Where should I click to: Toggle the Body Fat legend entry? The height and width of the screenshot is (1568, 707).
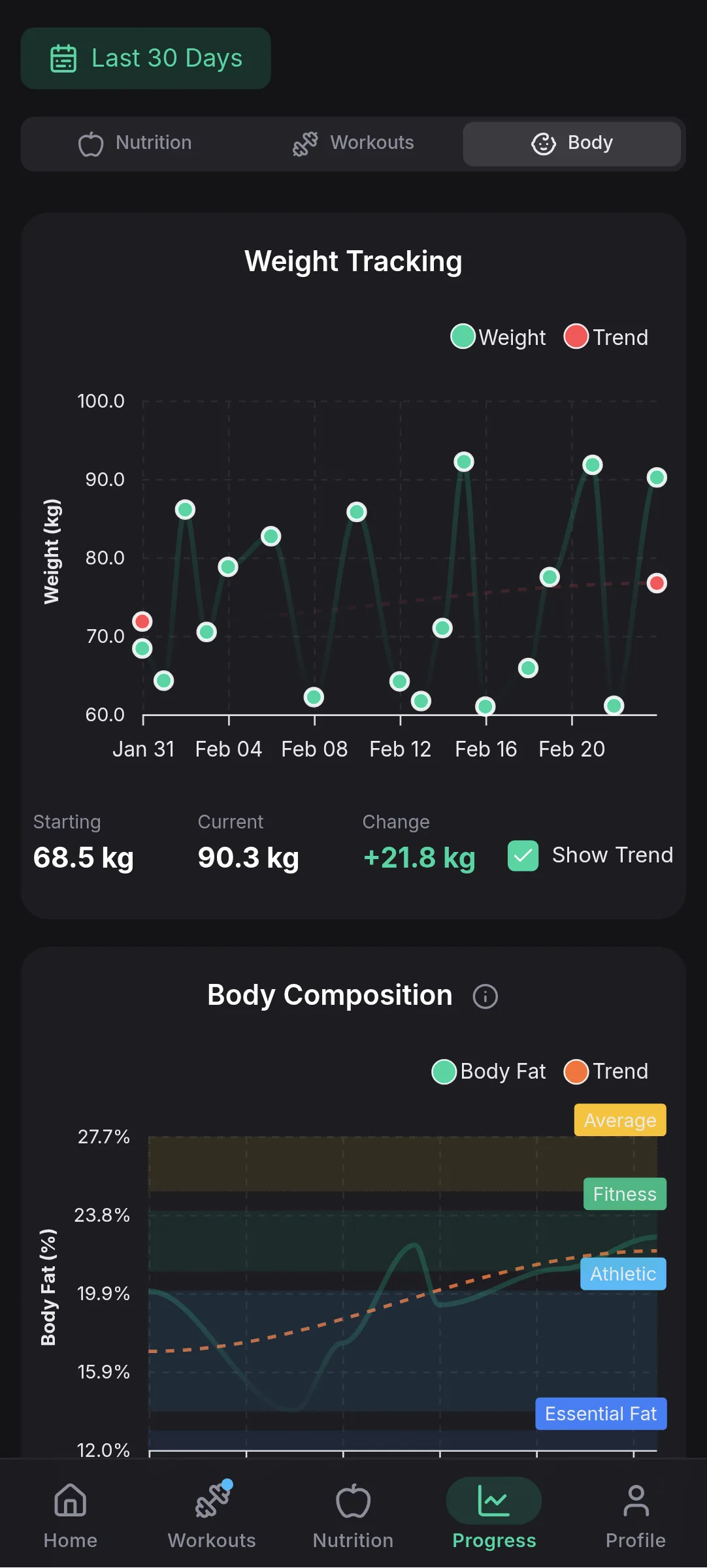coord(487,1071)
